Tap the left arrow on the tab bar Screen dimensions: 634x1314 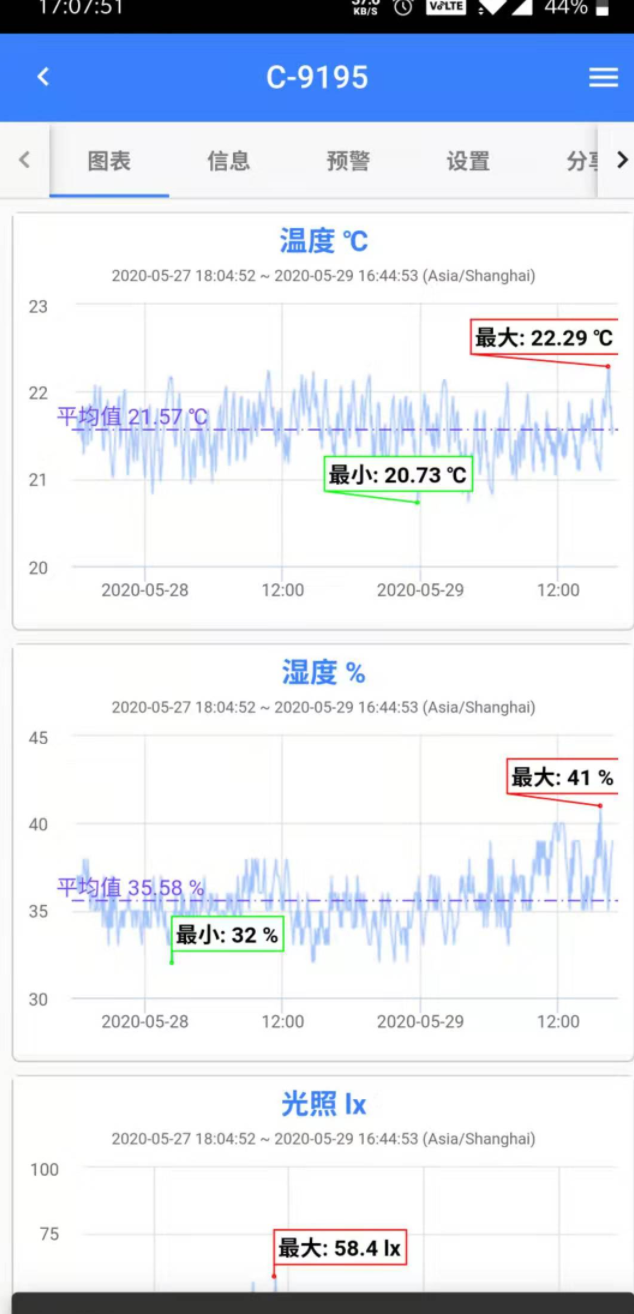(25, 160)
